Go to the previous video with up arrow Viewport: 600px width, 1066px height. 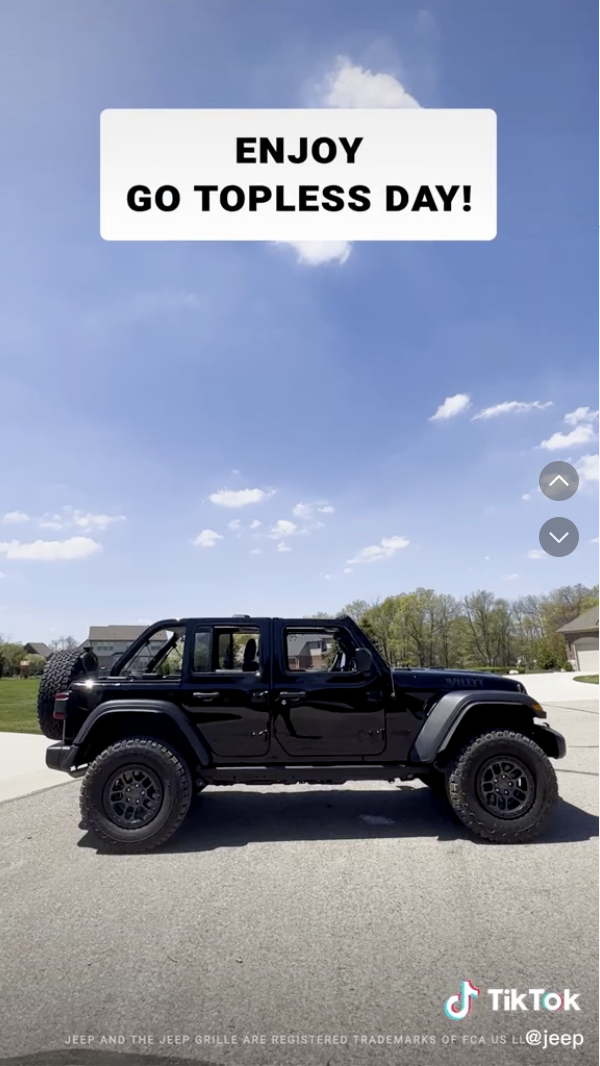pyautogui.click(x=559, y=481)
